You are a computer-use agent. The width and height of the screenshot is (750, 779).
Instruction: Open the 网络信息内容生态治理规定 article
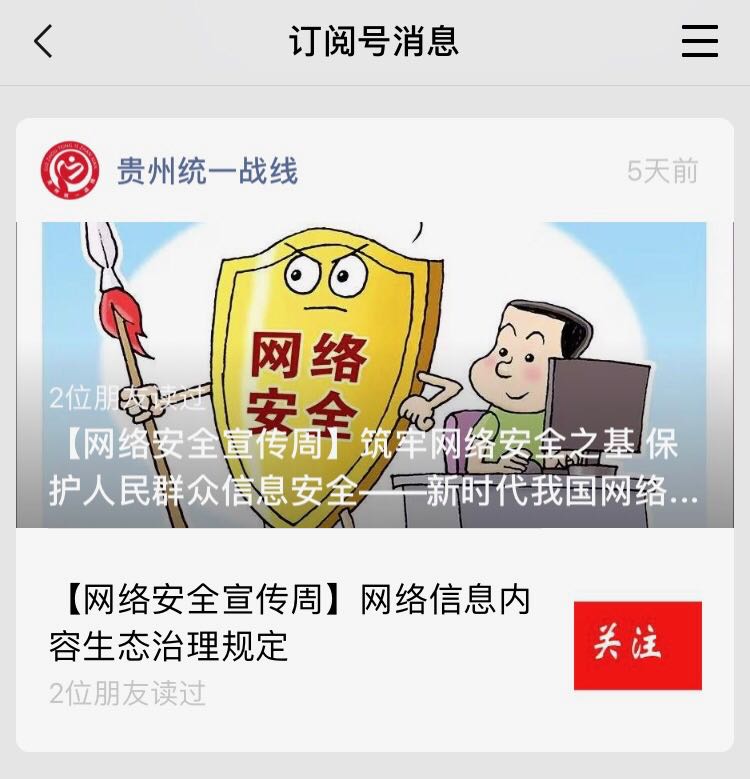[290, 623]
